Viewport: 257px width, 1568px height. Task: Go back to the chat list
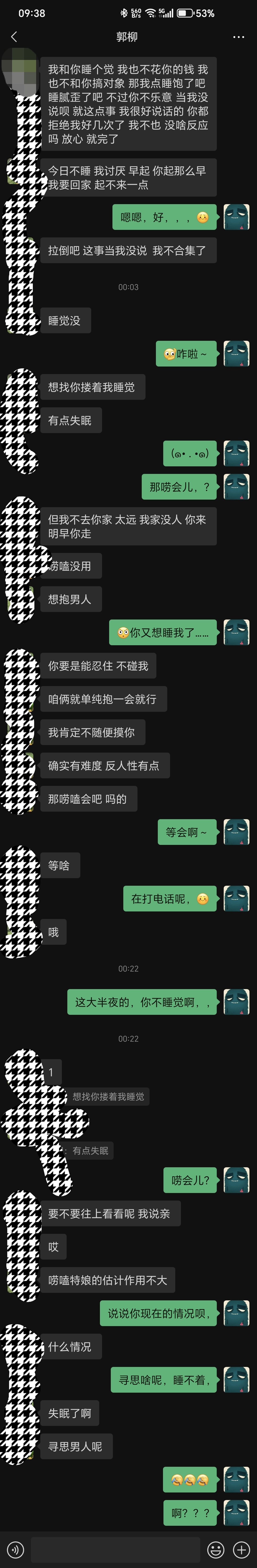coord(14,37)
